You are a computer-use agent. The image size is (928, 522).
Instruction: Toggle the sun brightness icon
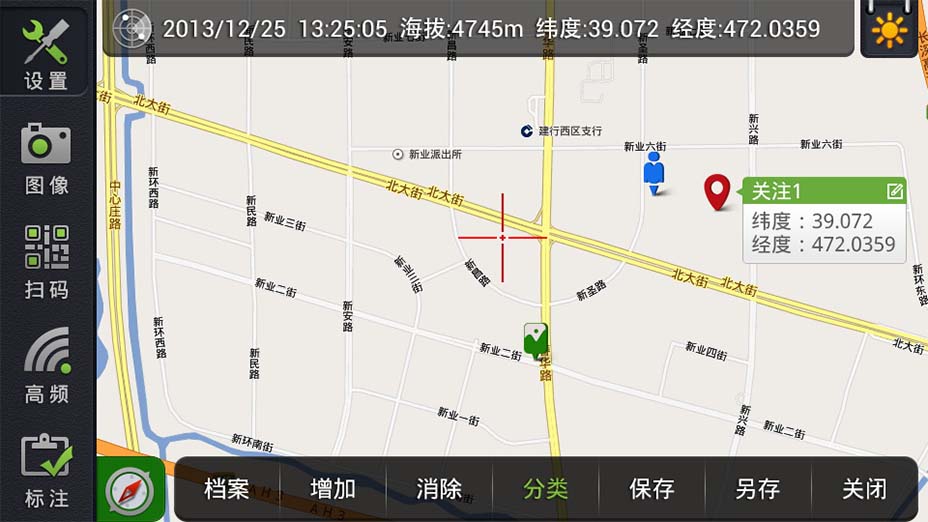point(889,29)
